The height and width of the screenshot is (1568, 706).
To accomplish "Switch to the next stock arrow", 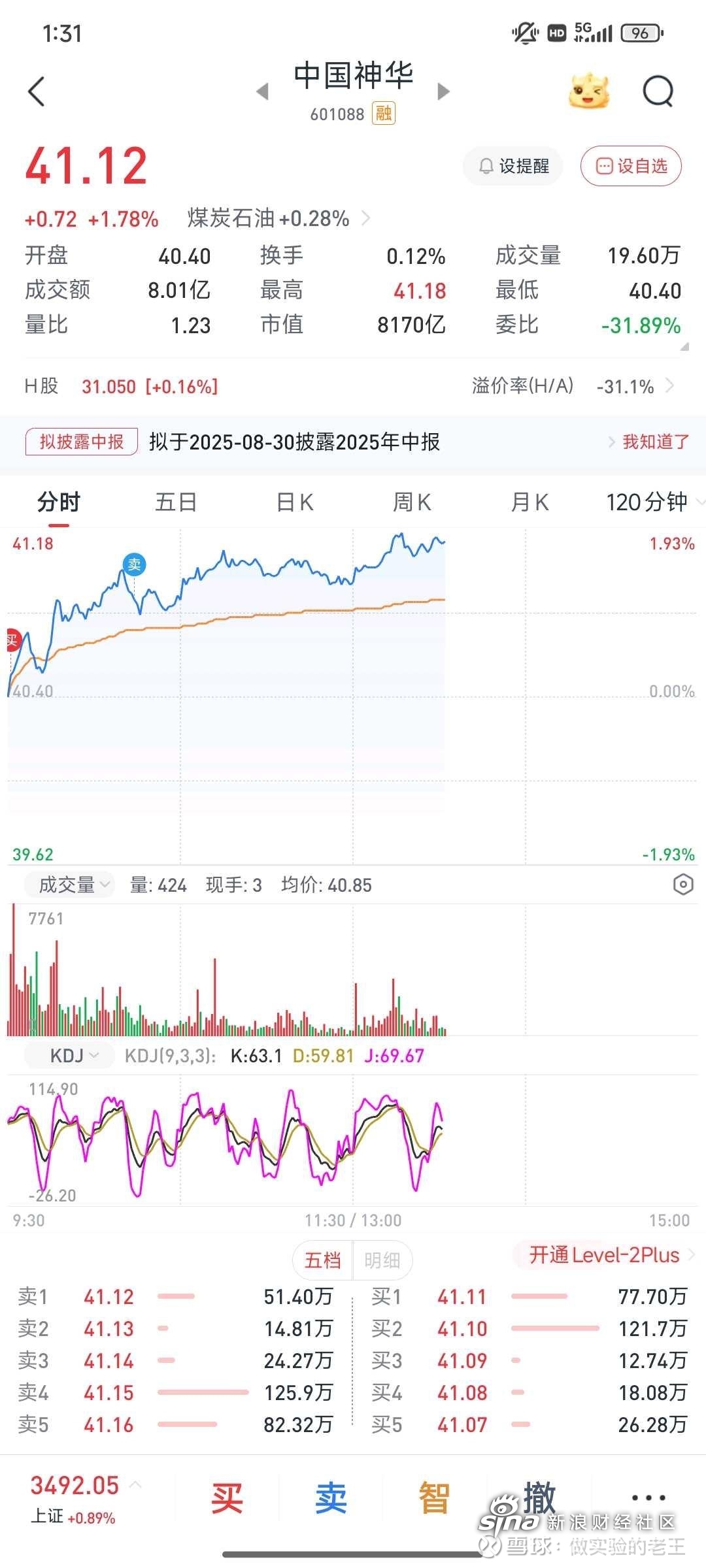I will [x=443, y=91].
